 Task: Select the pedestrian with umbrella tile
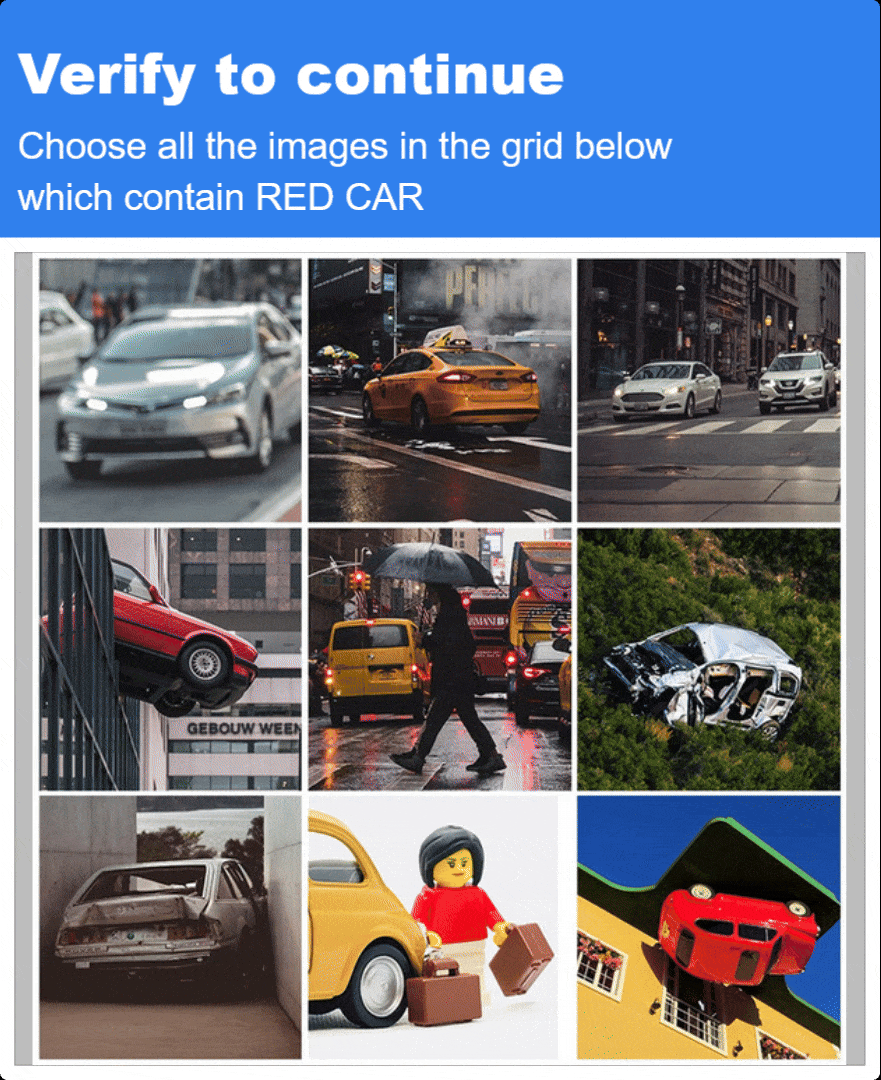click(440, 659)
